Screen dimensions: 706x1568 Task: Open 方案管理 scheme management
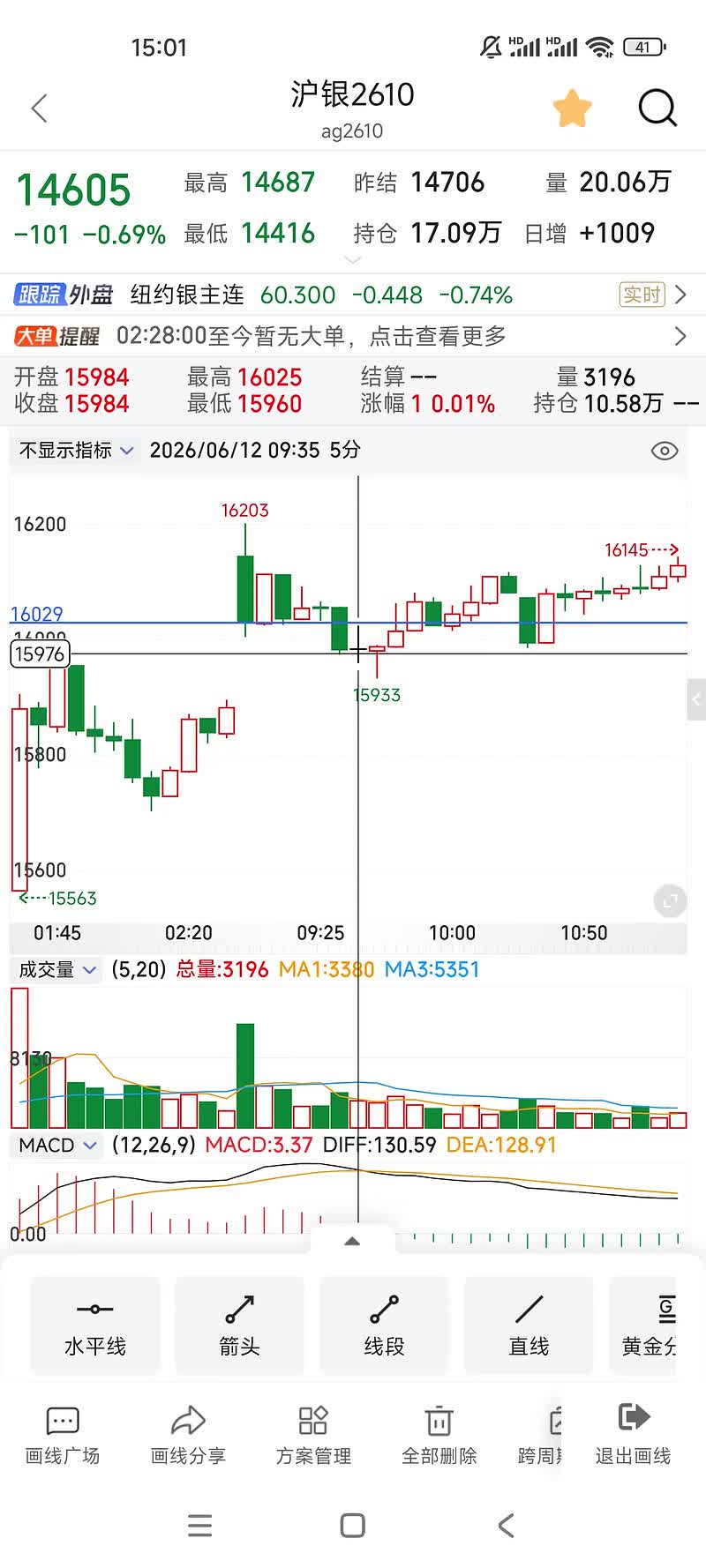pyautogui.click(x=313, y=1436)
